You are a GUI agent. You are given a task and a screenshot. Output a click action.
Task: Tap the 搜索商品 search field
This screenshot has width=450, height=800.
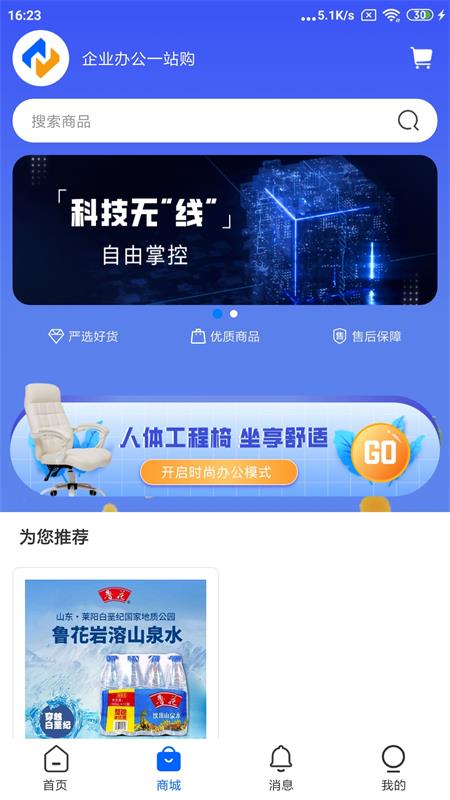pyautogui.click(x=224, y=121)
